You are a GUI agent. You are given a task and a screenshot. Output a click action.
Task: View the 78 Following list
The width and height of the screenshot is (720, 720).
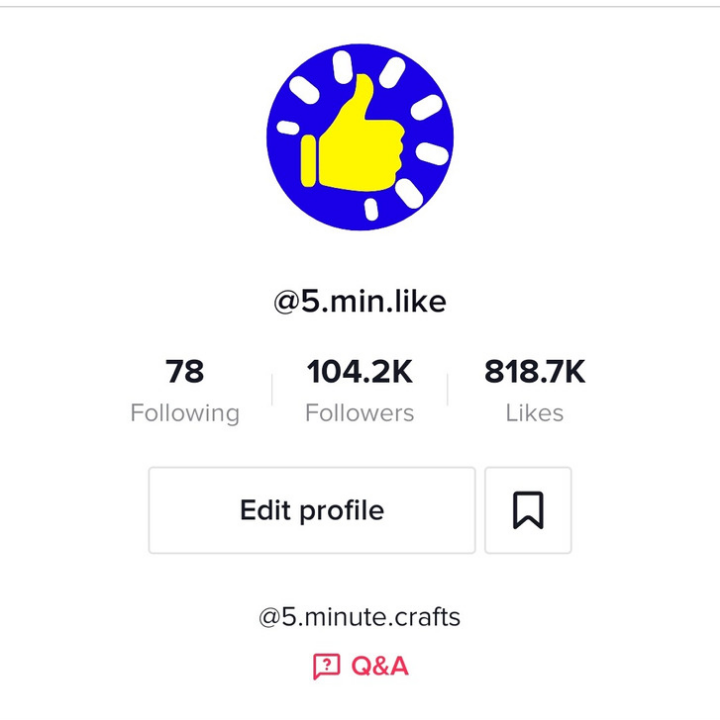point(185,390)
